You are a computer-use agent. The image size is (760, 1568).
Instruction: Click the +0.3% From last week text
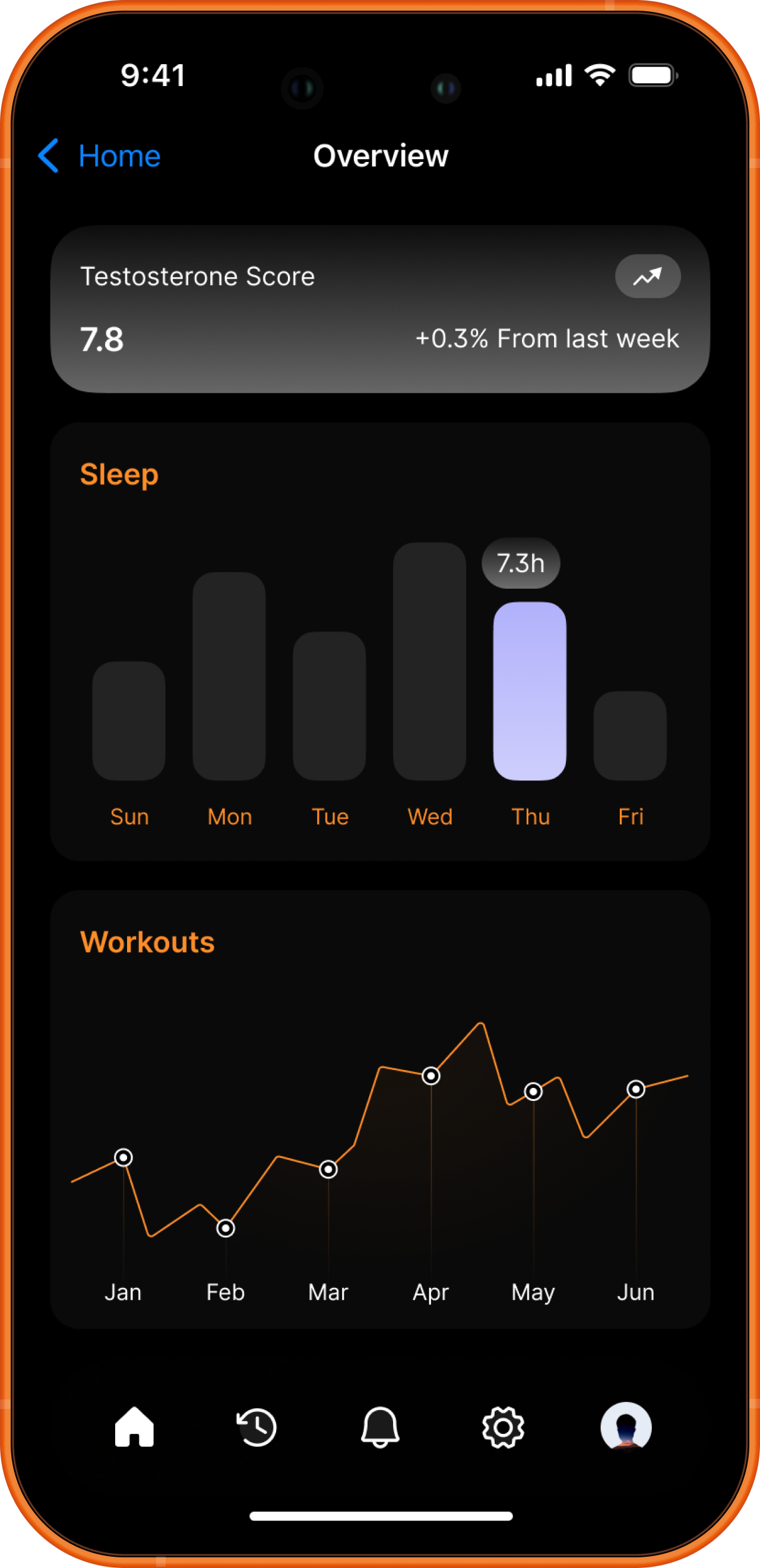547,338
